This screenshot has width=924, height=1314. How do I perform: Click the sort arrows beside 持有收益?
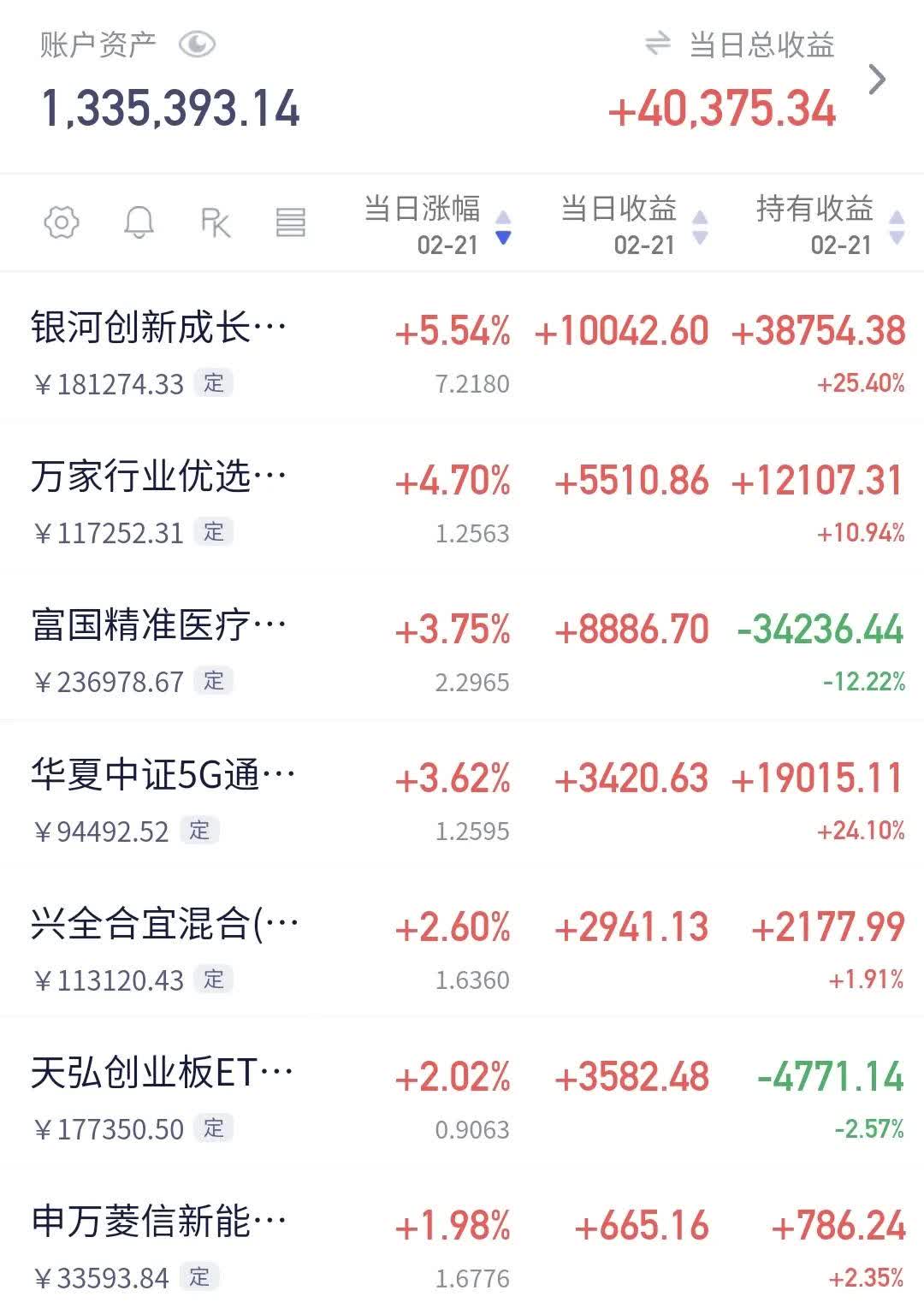pos(896,228)
